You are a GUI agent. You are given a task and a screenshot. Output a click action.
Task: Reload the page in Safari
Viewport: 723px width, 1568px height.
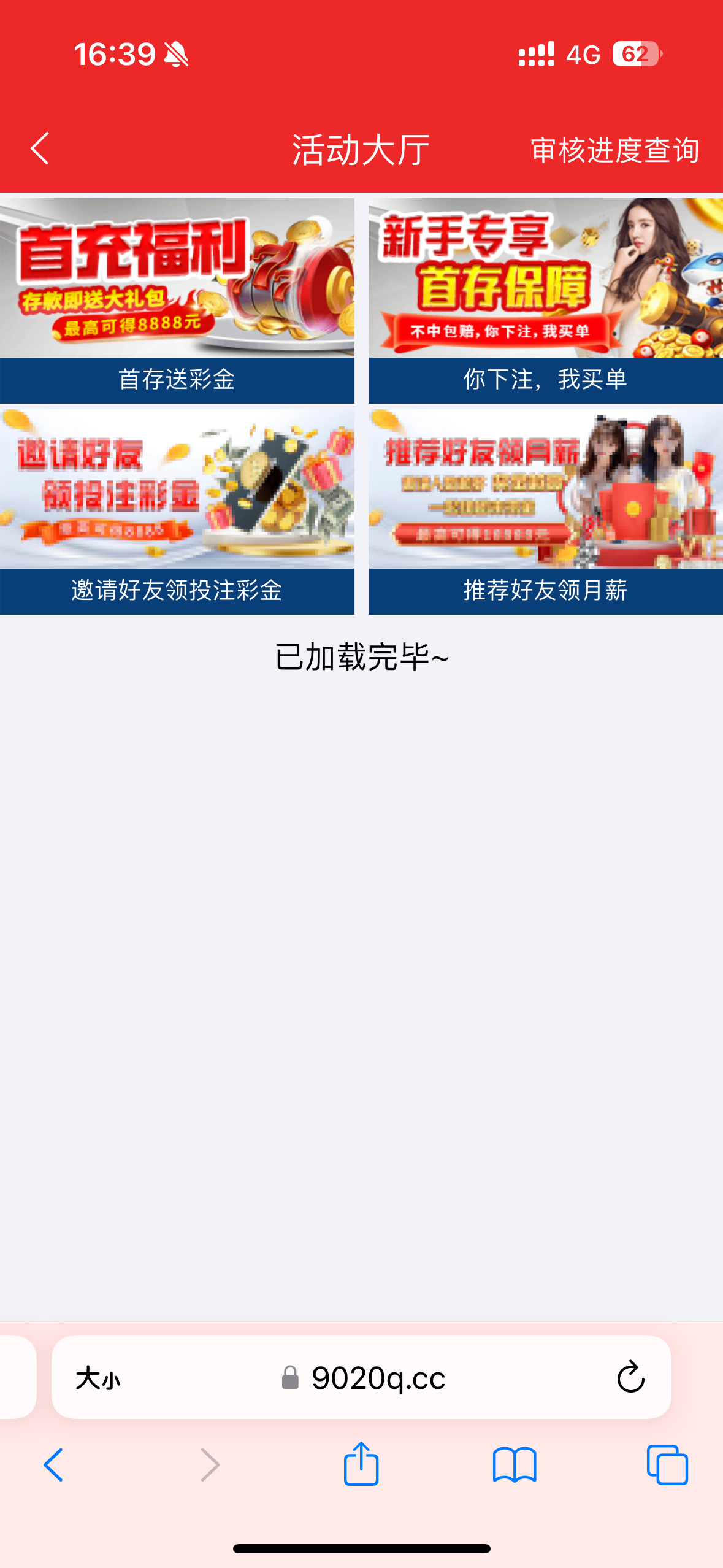pyautogui.click(x=630, y=1377)
